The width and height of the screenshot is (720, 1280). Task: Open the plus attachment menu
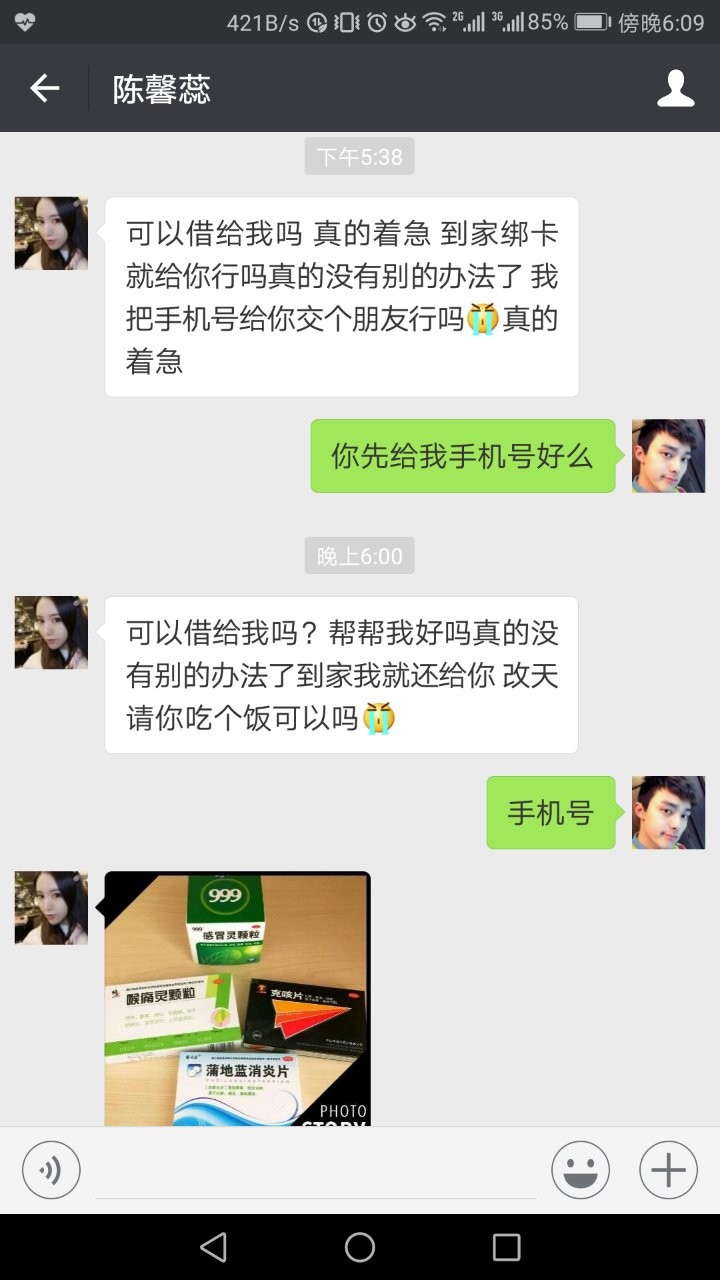[x=668, y=1169]
